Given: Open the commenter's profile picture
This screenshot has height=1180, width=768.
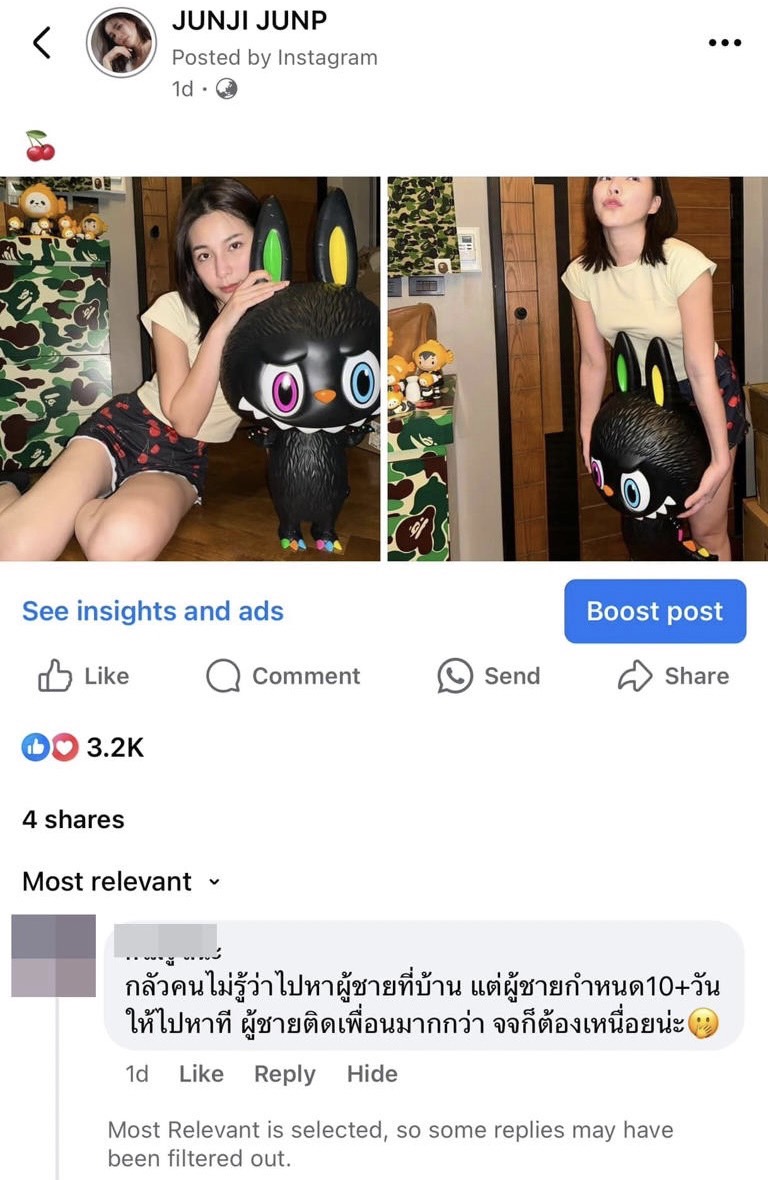Looking at the screenshot, I should [53, 955].
